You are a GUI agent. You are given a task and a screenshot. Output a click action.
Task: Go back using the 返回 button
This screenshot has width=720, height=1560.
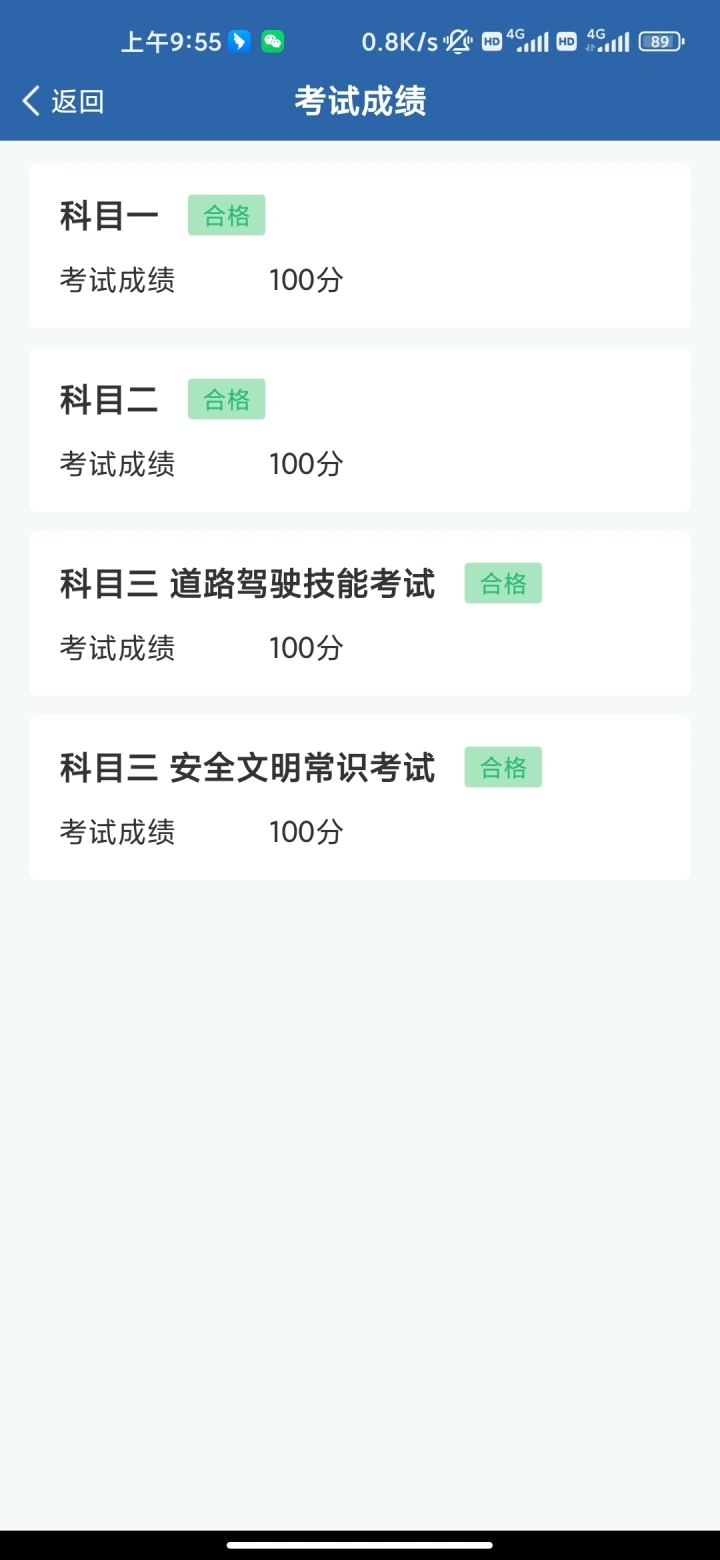coord(63,101)
